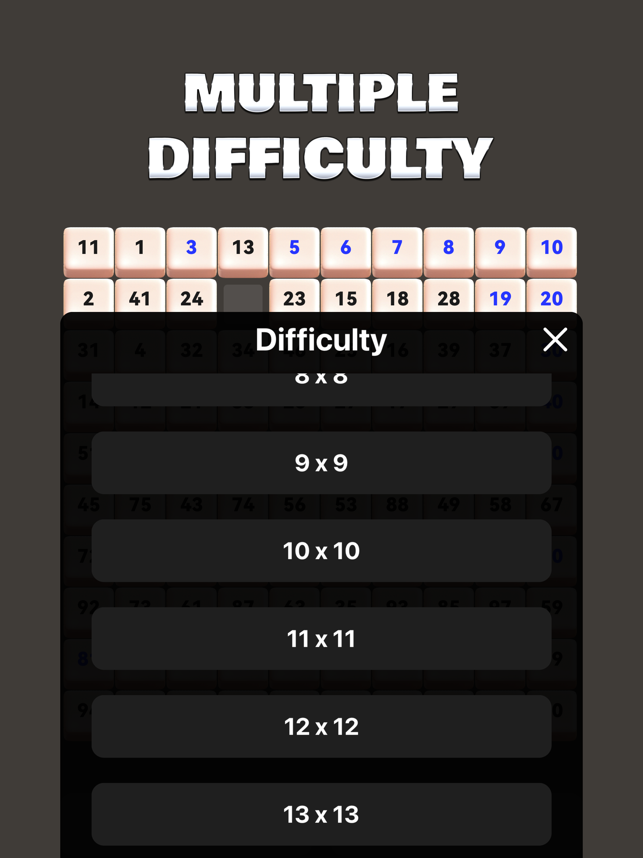Tap the 13 x 13 option

click(321, 814)
